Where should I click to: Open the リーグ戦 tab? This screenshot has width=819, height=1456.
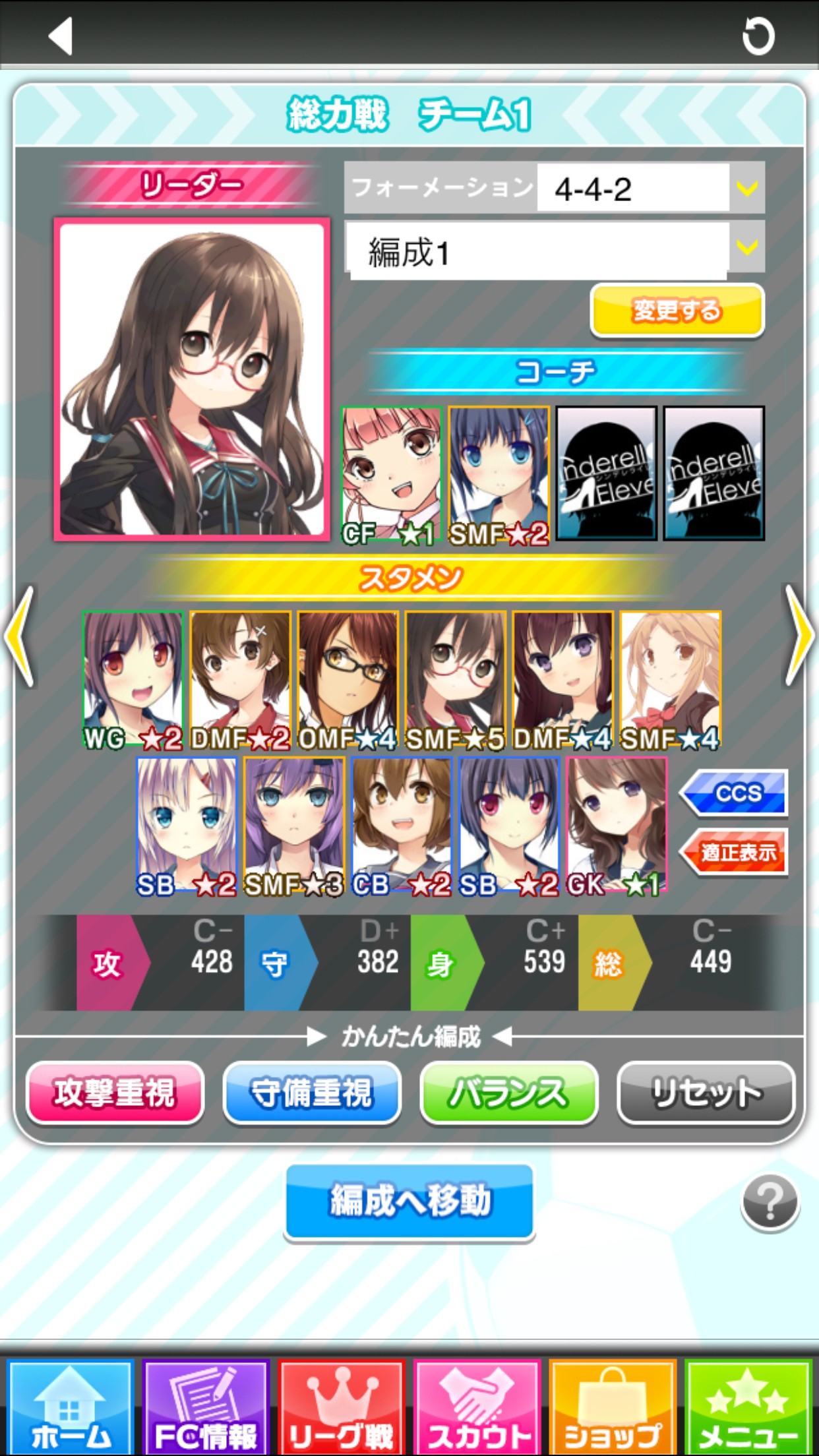click(341, 1407)
